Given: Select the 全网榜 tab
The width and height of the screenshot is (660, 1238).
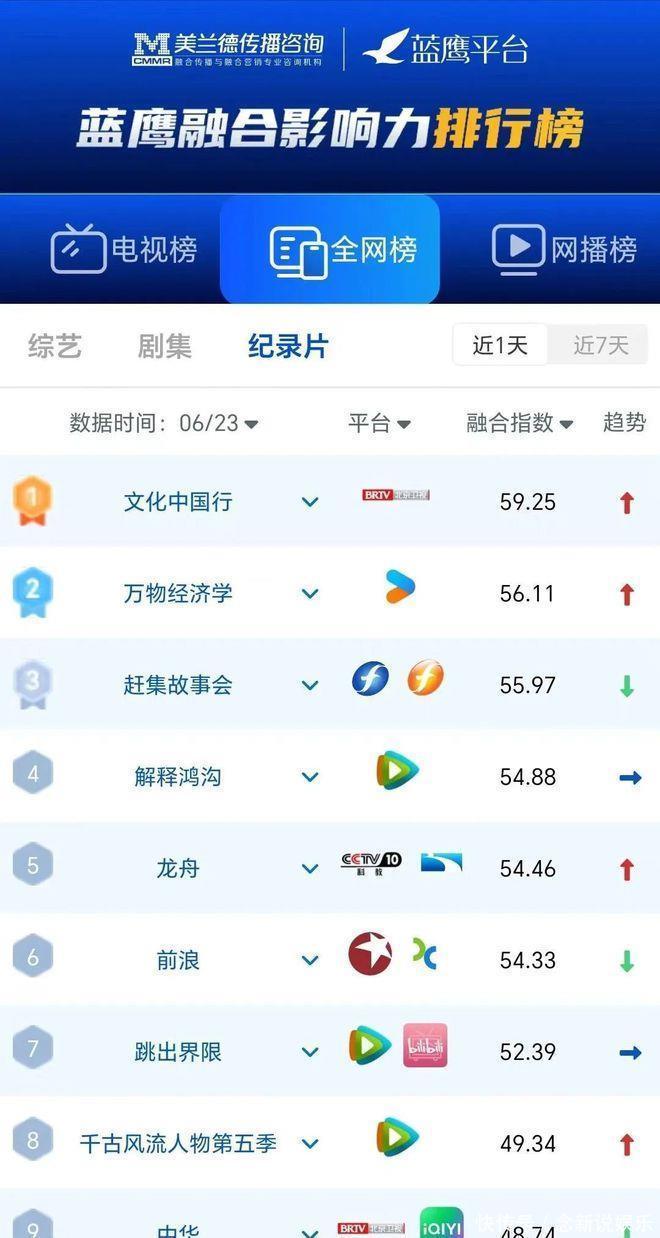Looking at the screenshot, I should tap(330, 249).
